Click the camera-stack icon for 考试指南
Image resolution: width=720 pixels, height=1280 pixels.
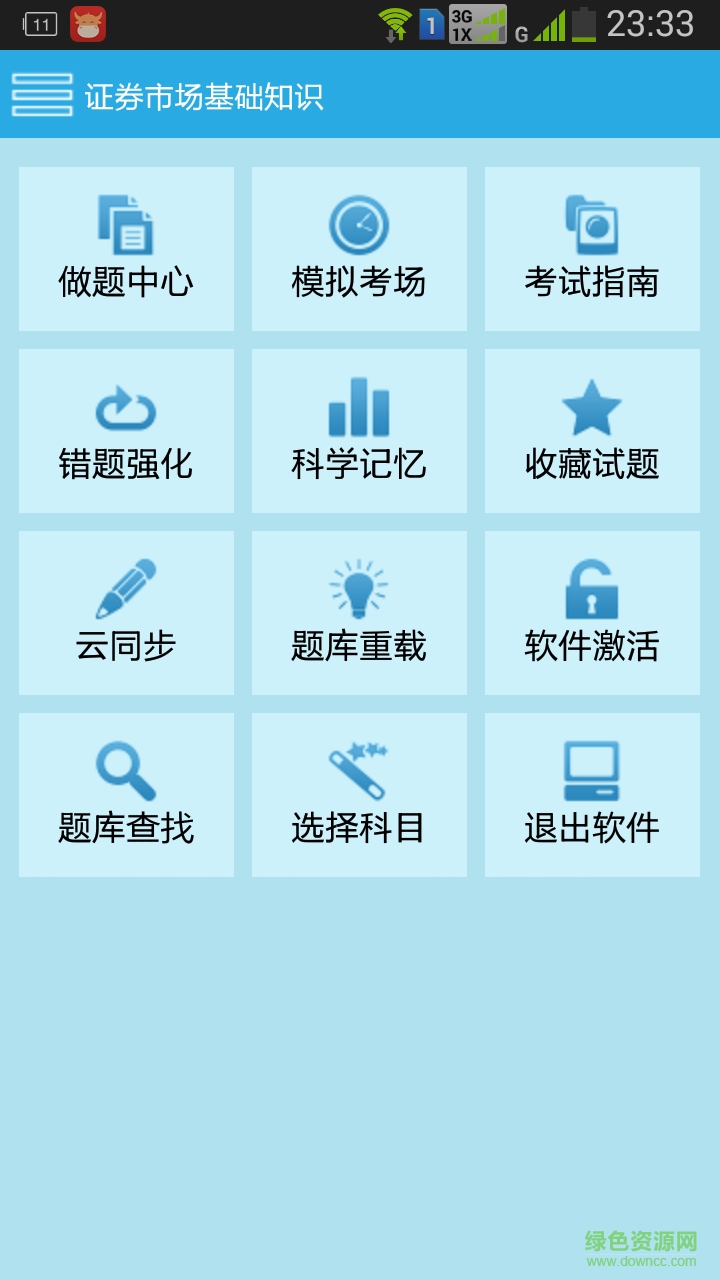[x=592, y=222]
